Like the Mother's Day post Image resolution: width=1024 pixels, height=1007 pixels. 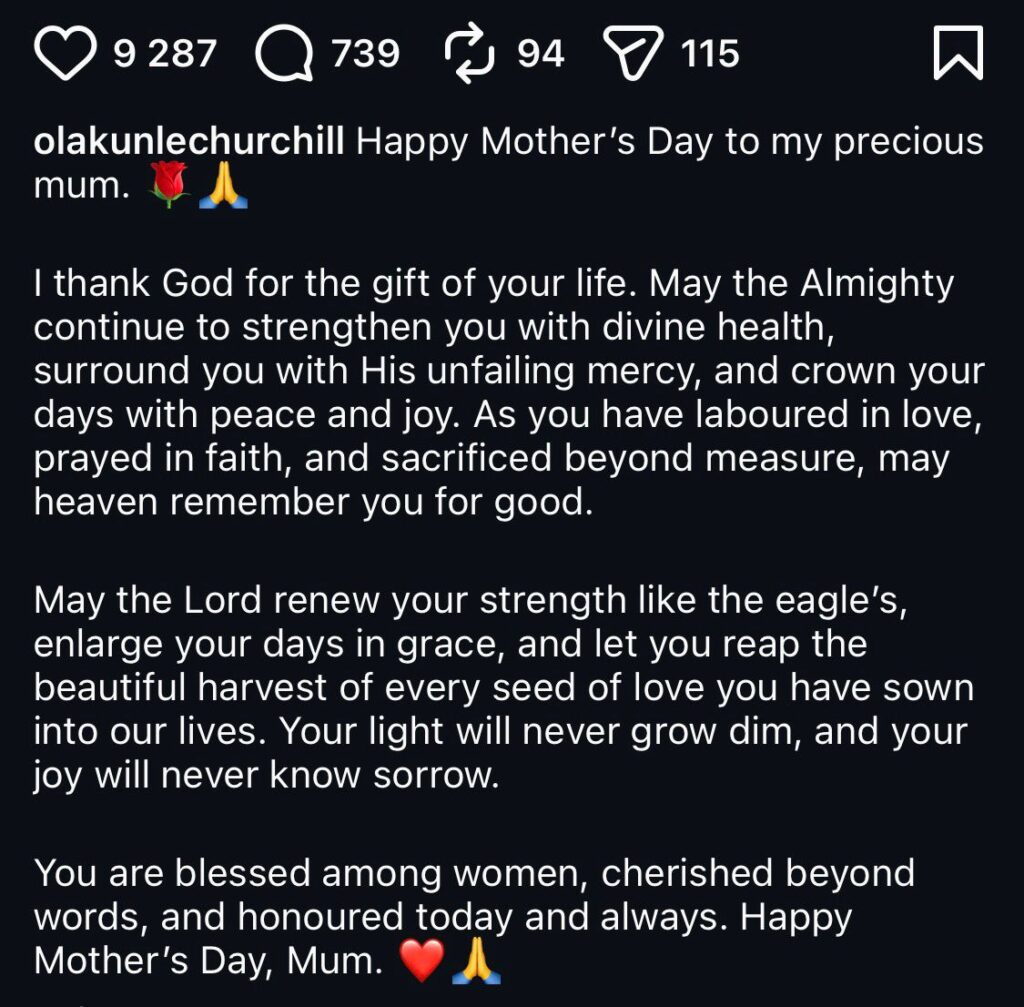65,53
